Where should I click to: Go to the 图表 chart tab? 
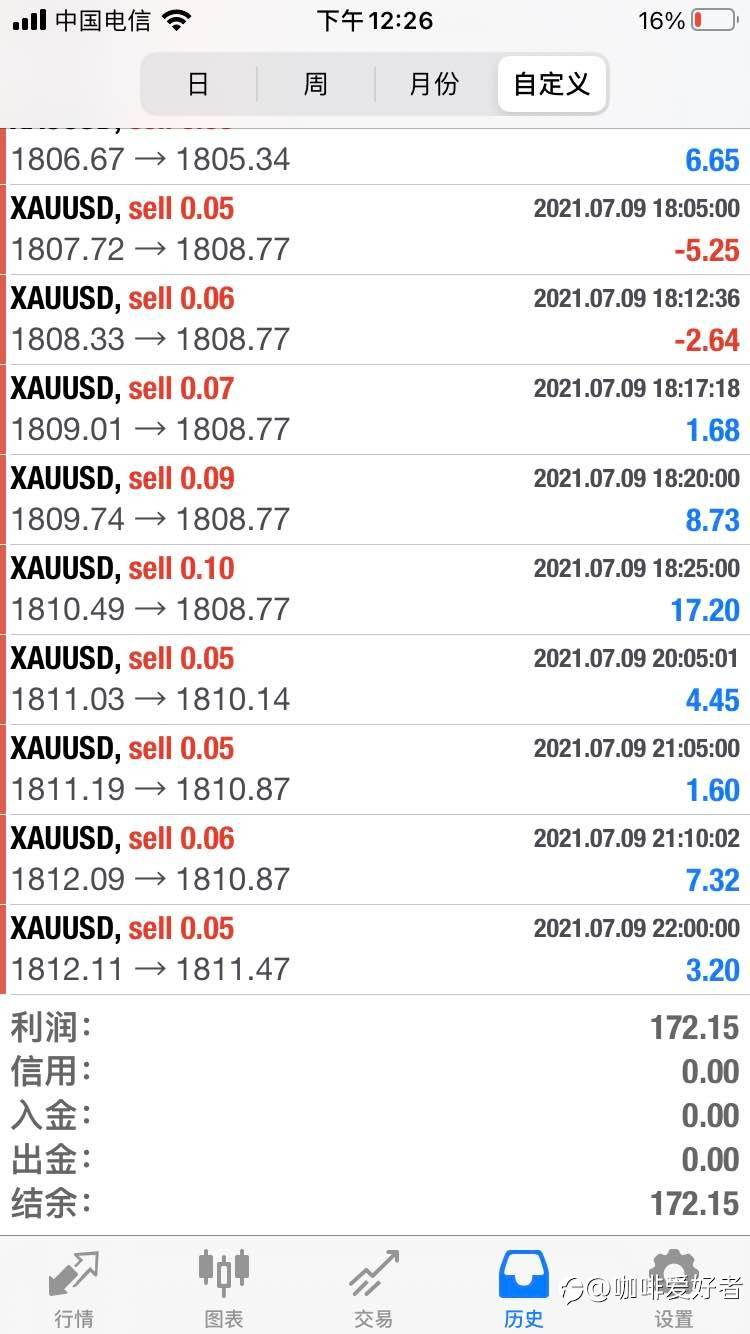click(224, 1287)
